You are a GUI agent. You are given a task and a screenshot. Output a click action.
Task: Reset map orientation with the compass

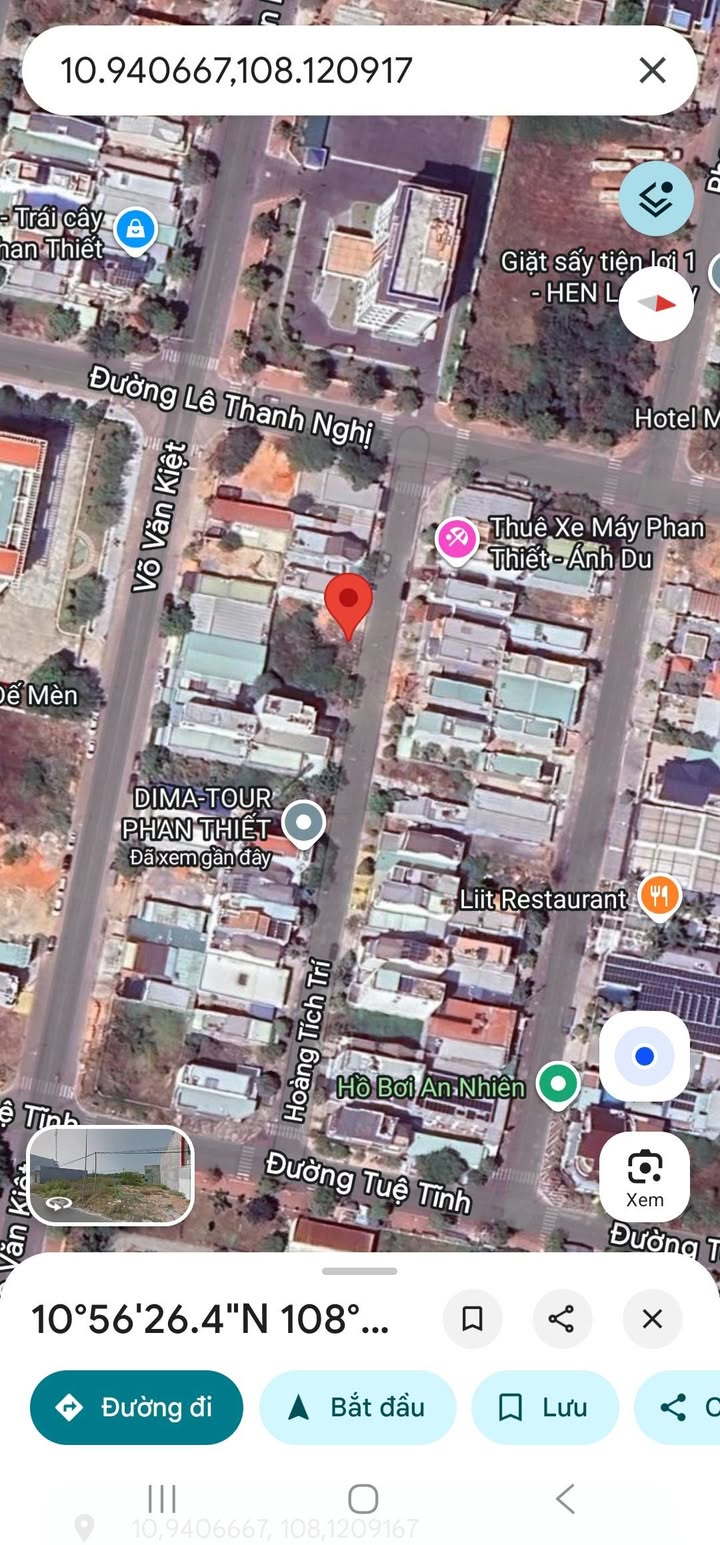click(x=656, y=304)
